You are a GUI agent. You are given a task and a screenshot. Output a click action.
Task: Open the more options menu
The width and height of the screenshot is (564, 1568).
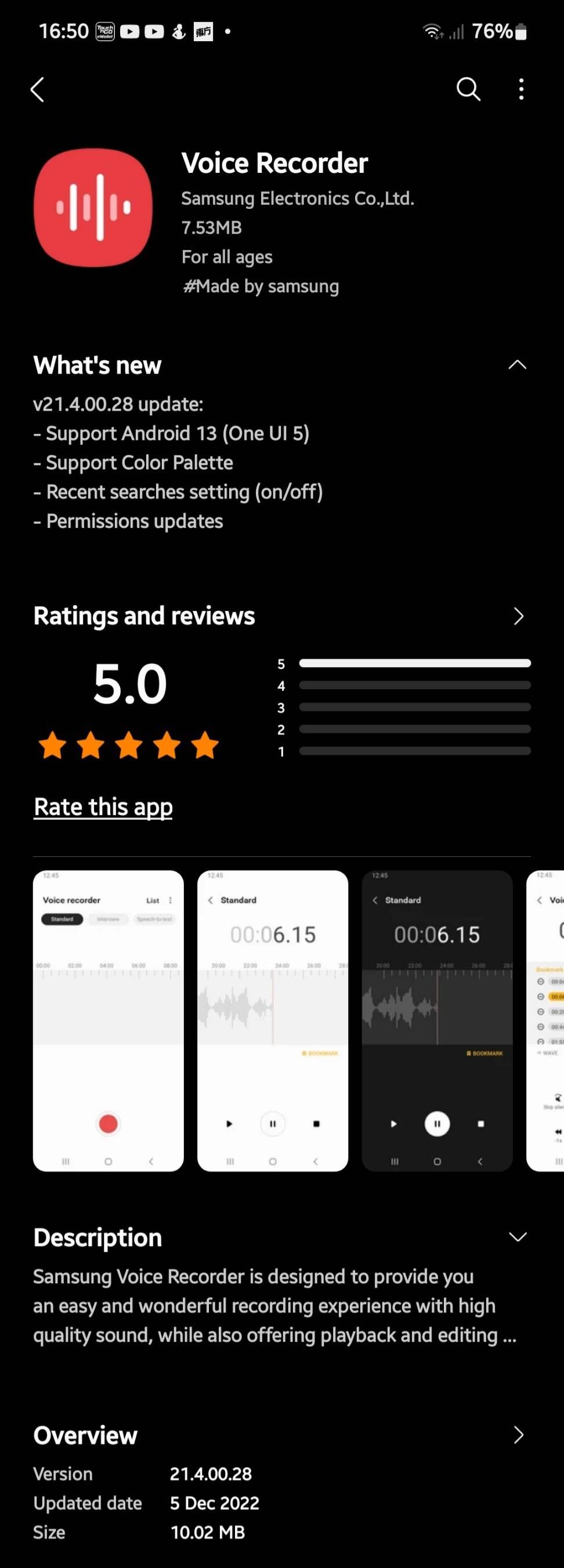click(522, 89)
